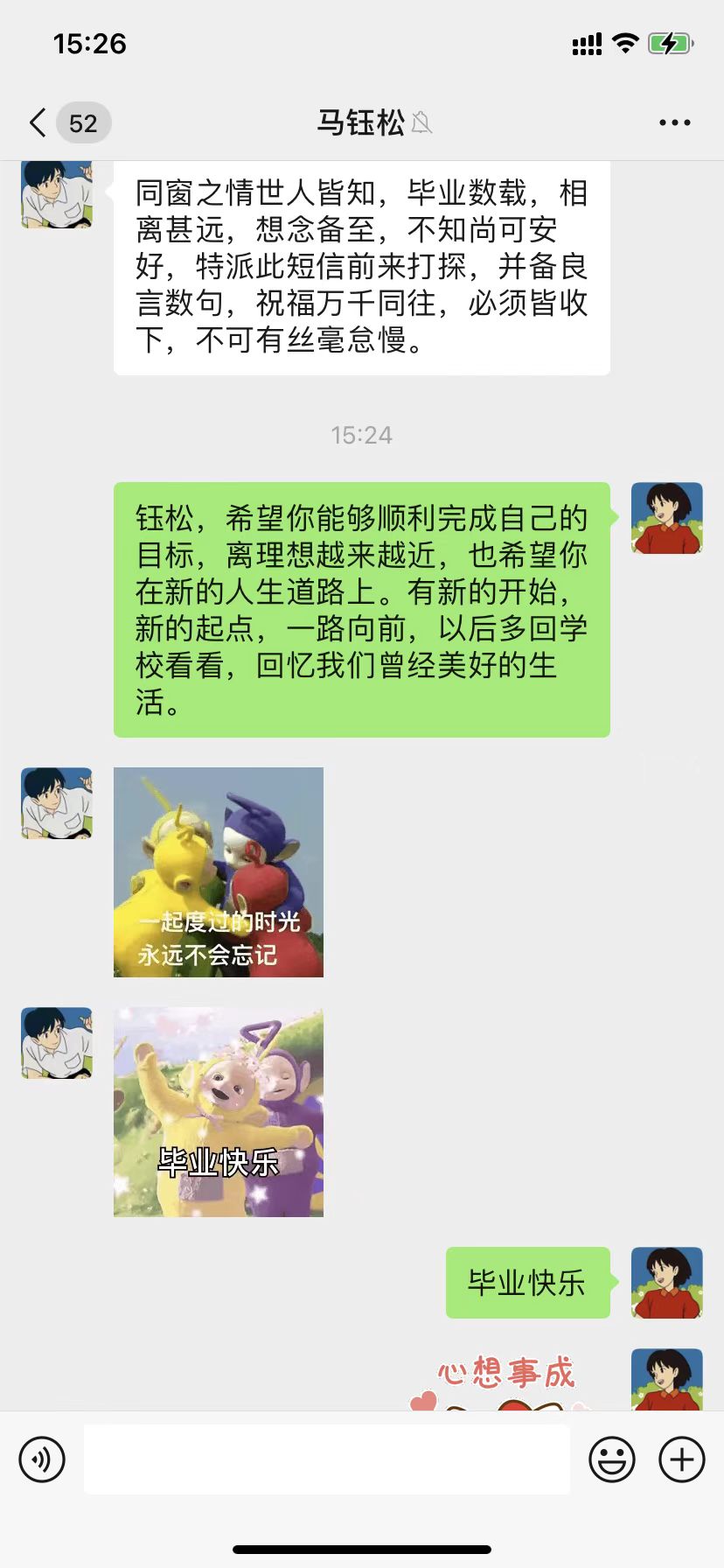Go back to the chat list
The image size is (724, 1568).
click(x=38, y=123)
